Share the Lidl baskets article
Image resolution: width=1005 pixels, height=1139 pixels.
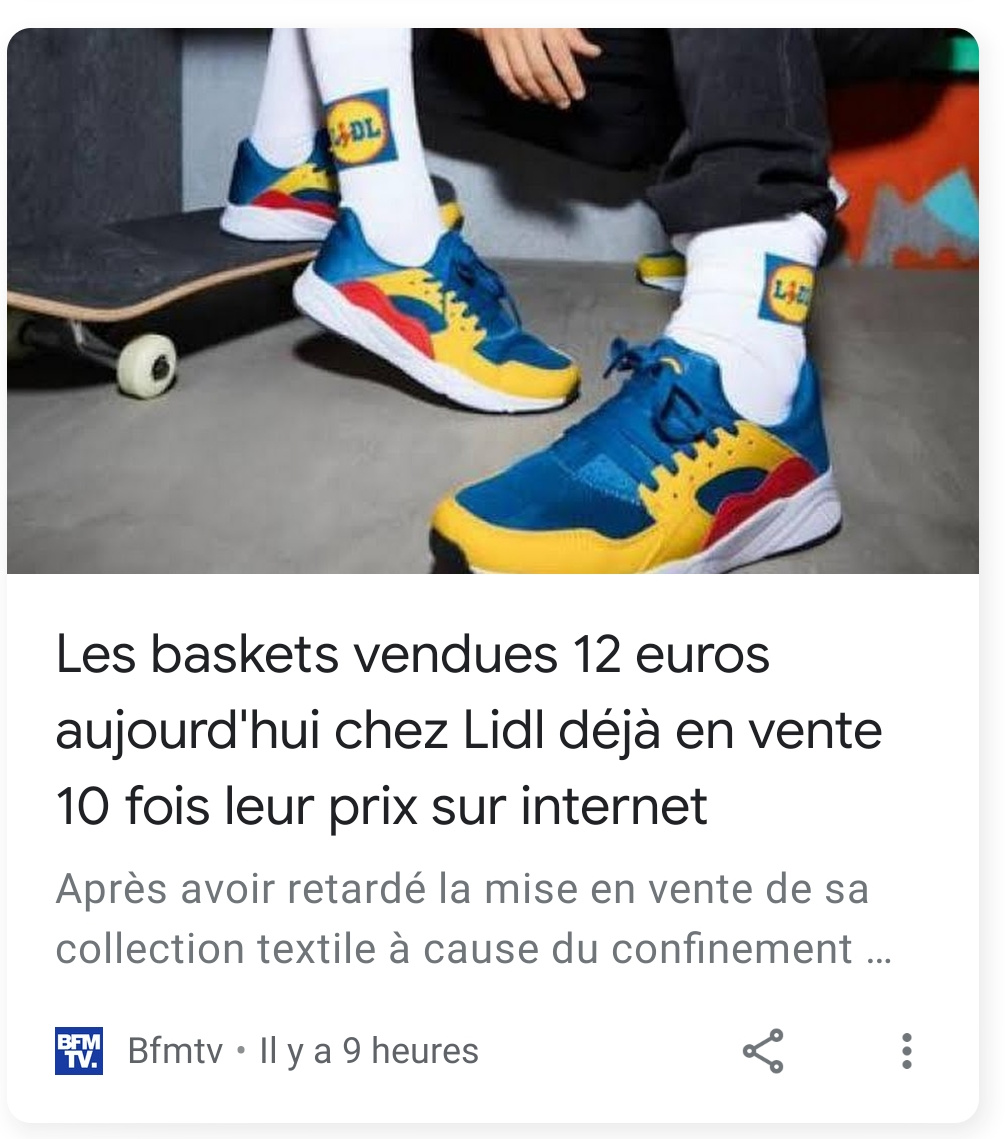763,1051
